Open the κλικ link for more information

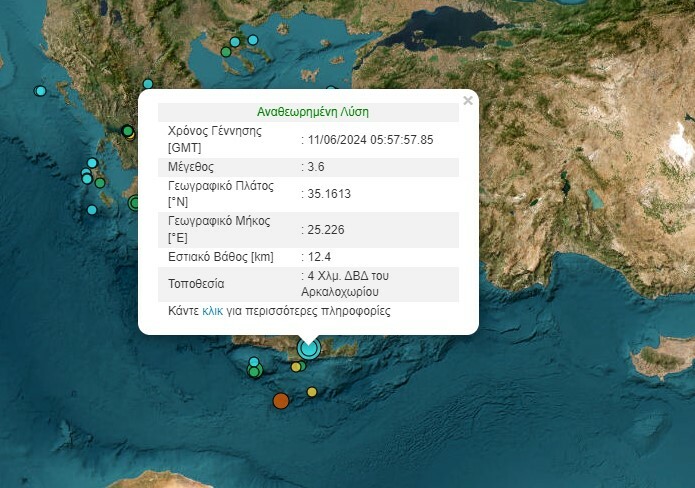click(212, 311)
